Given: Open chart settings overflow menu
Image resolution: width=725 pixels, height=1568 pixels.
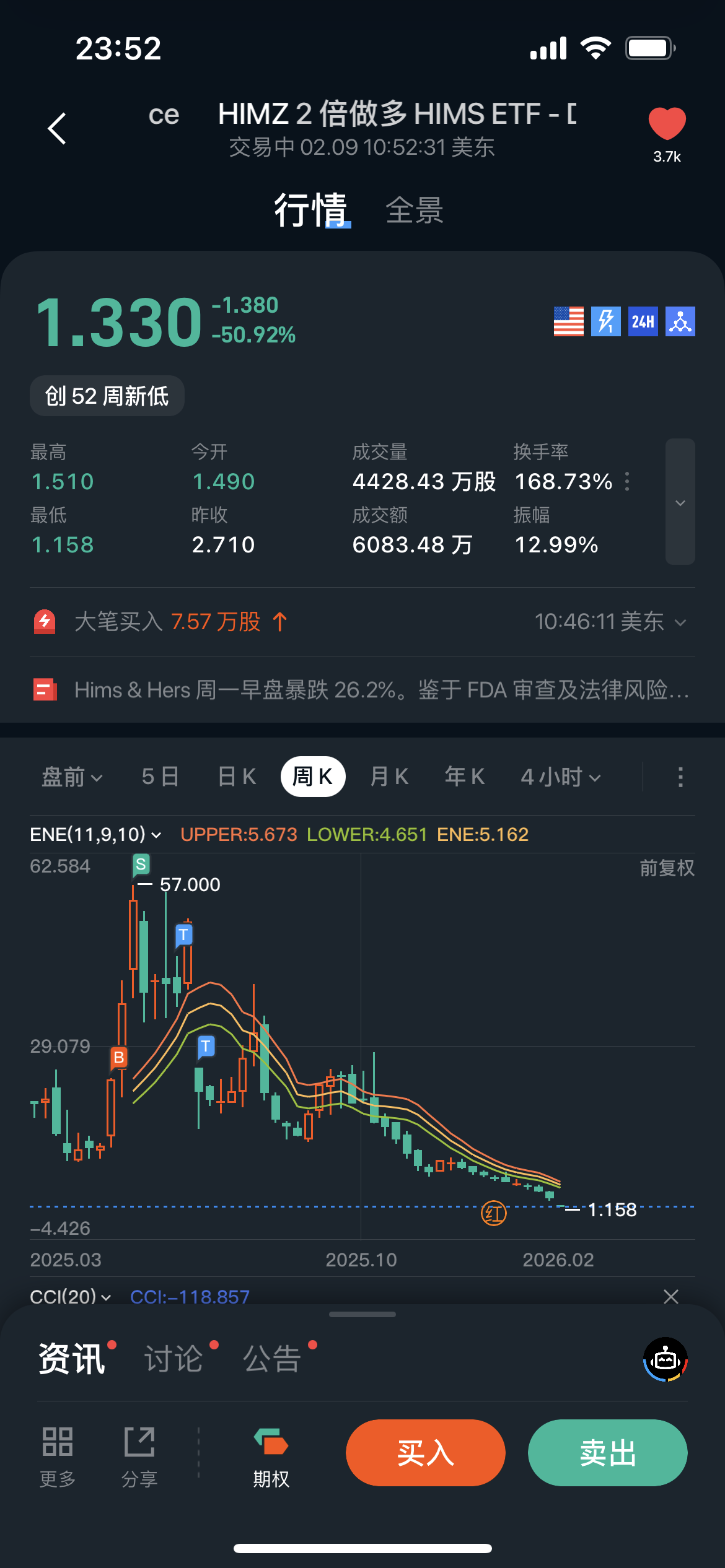Looking at the screenshot, I should [x=680, y=777].
